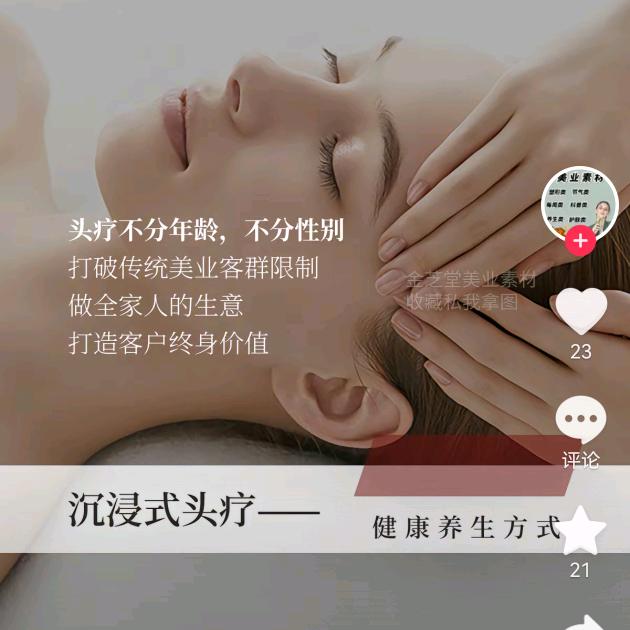Open the comments (评论) bubble
This screenshot has width=630, height=630.
click(580, 420)
